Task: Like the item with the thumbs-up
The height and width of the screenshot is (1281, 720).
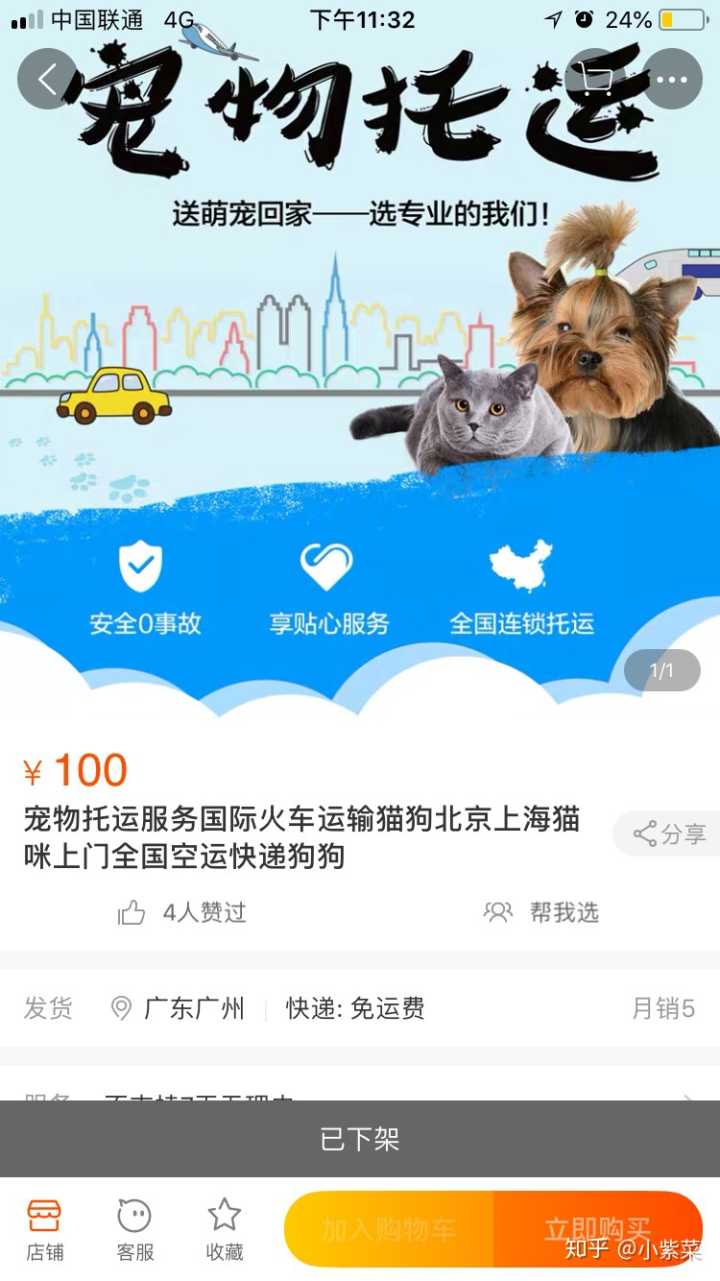Action: coord(132,912)
